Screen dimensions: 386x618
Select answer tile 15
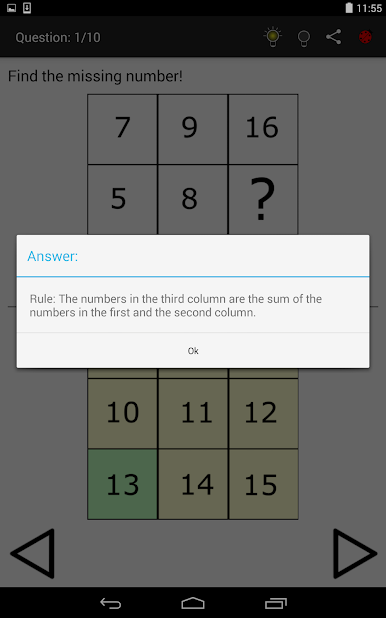coord(263,484)
